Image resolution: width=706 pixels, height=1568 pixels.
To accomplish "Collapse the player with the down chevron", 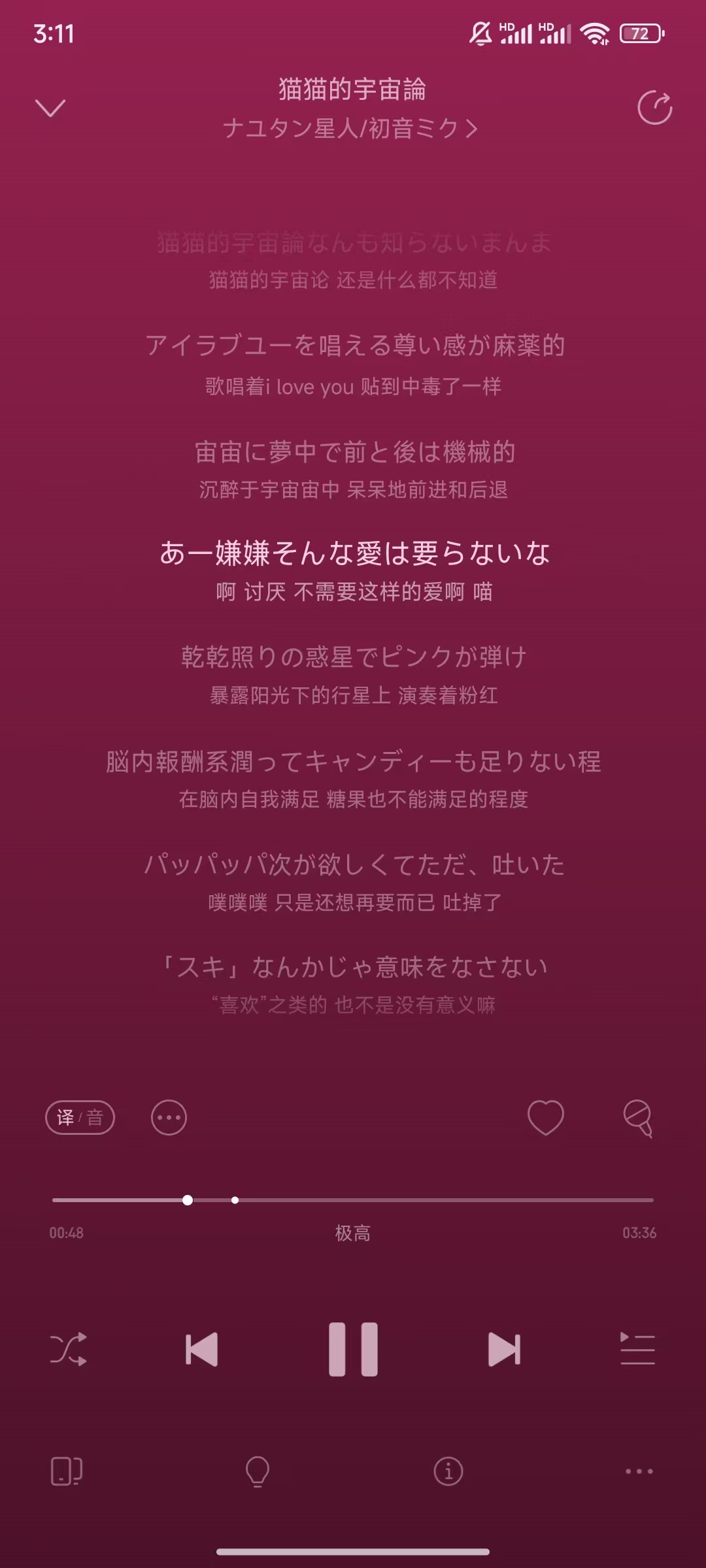I will click(50, 108).
